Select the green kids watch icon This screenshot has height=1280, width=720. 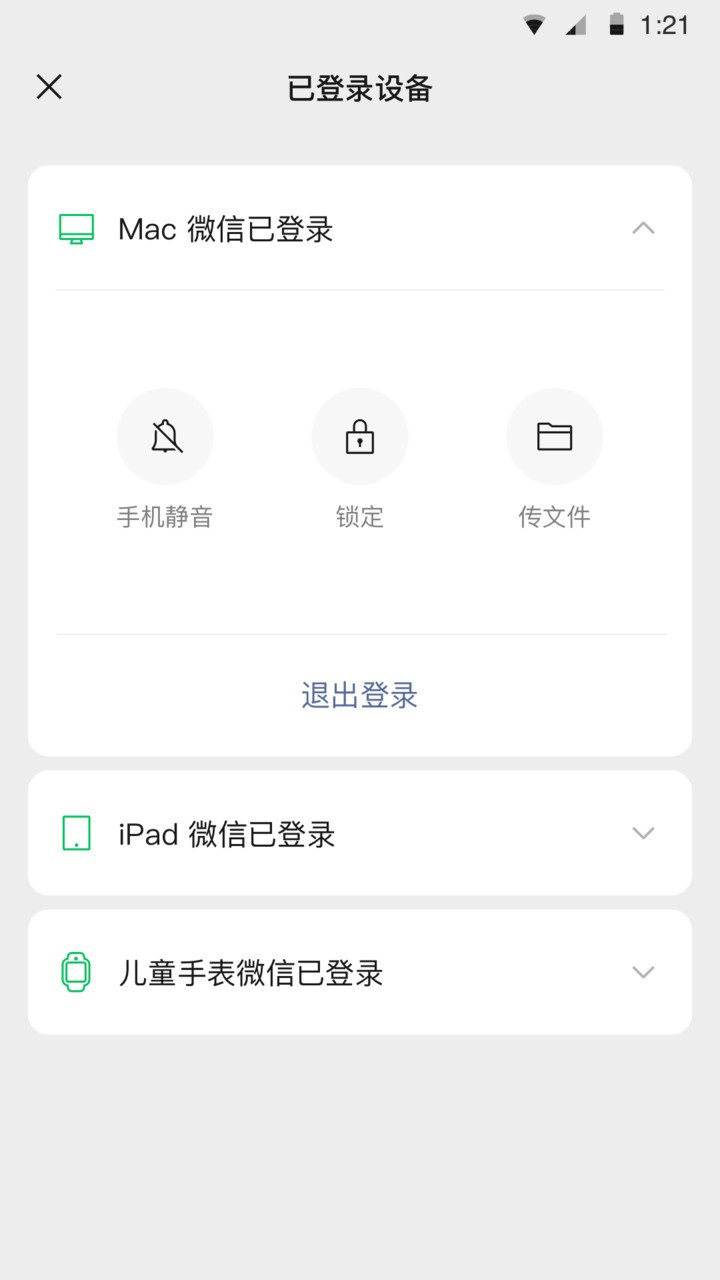pos(75,971)
